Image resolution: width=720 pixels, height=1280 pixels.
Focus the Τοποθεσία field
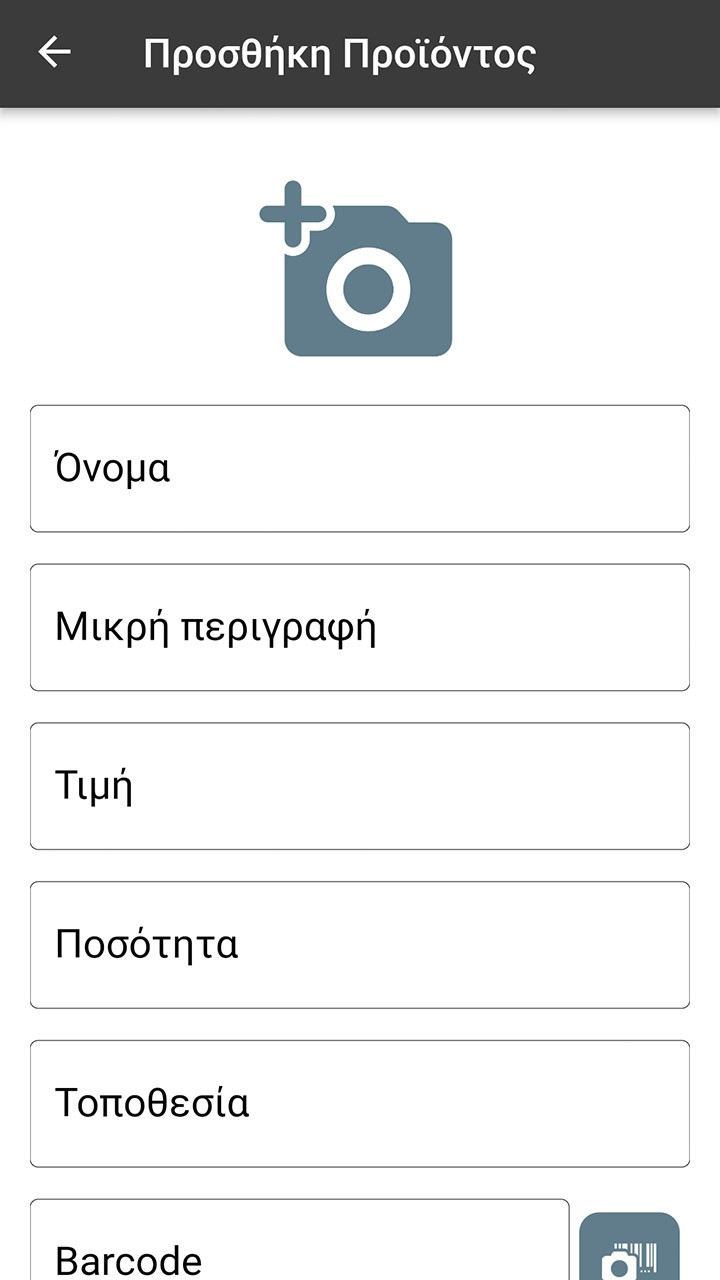360,1103
